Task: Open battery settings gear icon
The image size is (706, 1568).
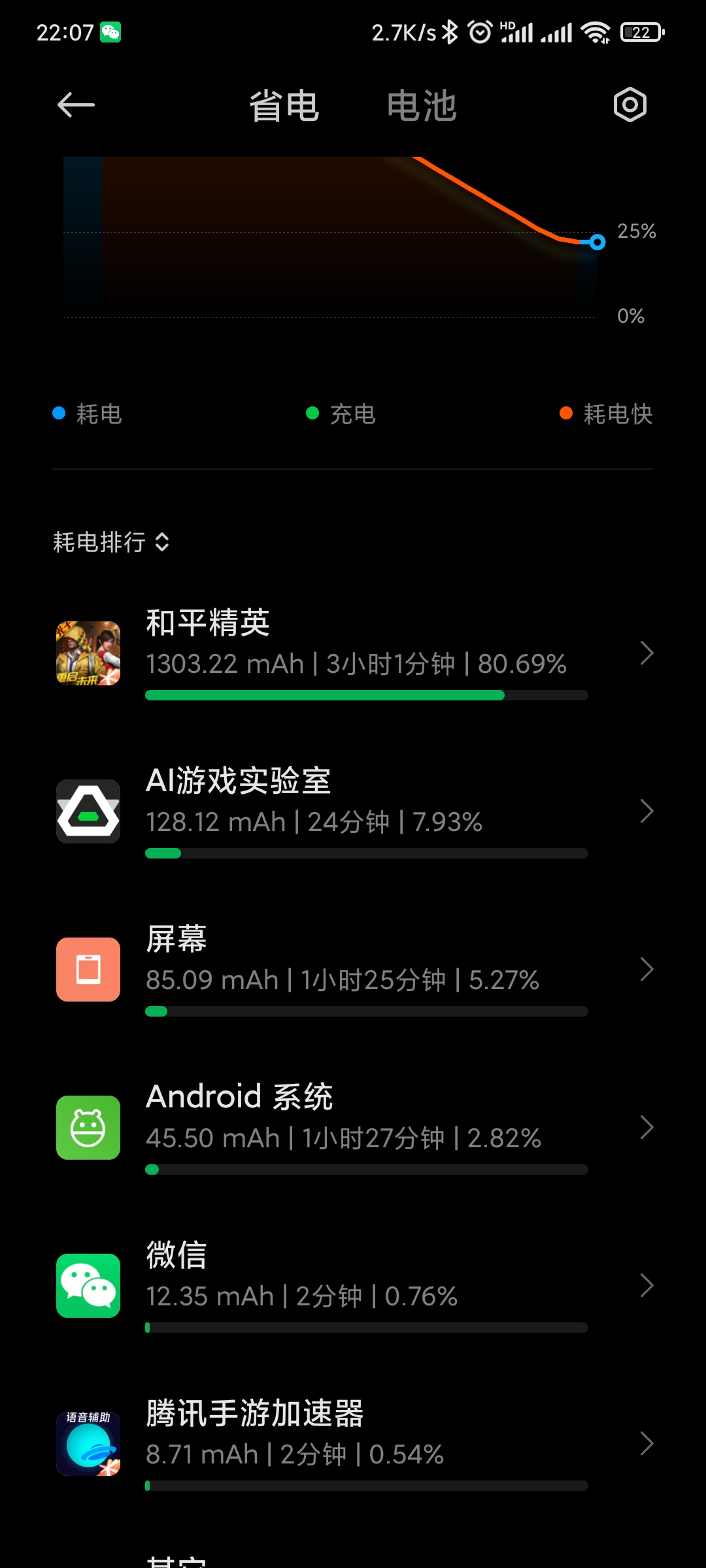Action: pyautogui.click(x=630, y=105)
